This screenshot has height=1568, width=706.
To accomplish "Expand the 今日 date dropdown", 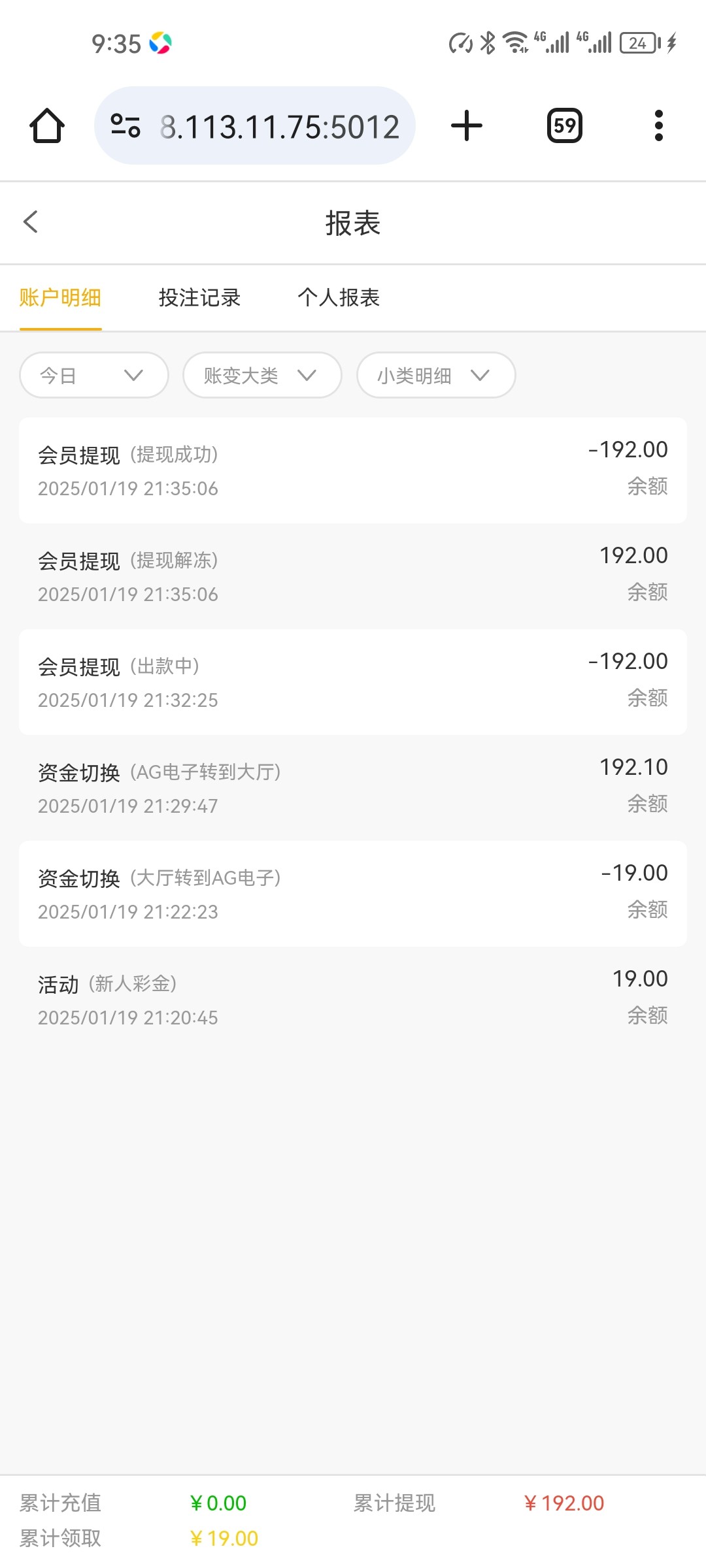I will pyautogui.click(x=94, y=375).
